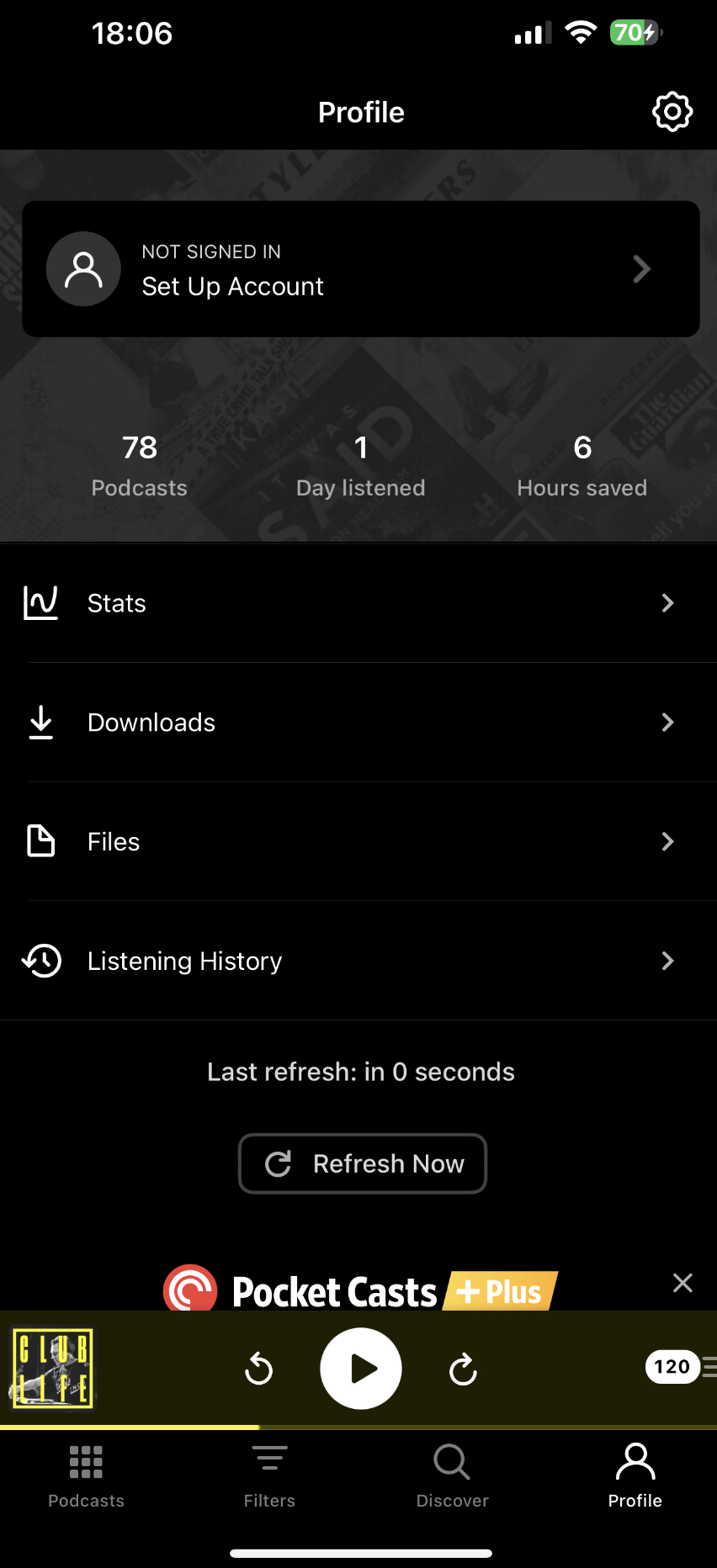Image resolution: width=717 pixels, height=1568 pixels.
Task: Tap the Club Life episode artwork
Action: (x=52, y=1369)
